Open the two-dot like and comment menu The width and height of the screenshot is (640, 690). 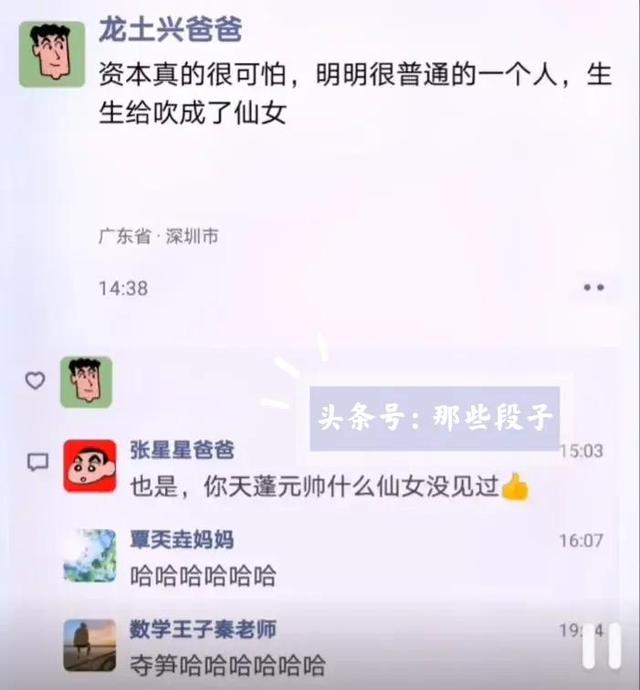click(593, 288)
